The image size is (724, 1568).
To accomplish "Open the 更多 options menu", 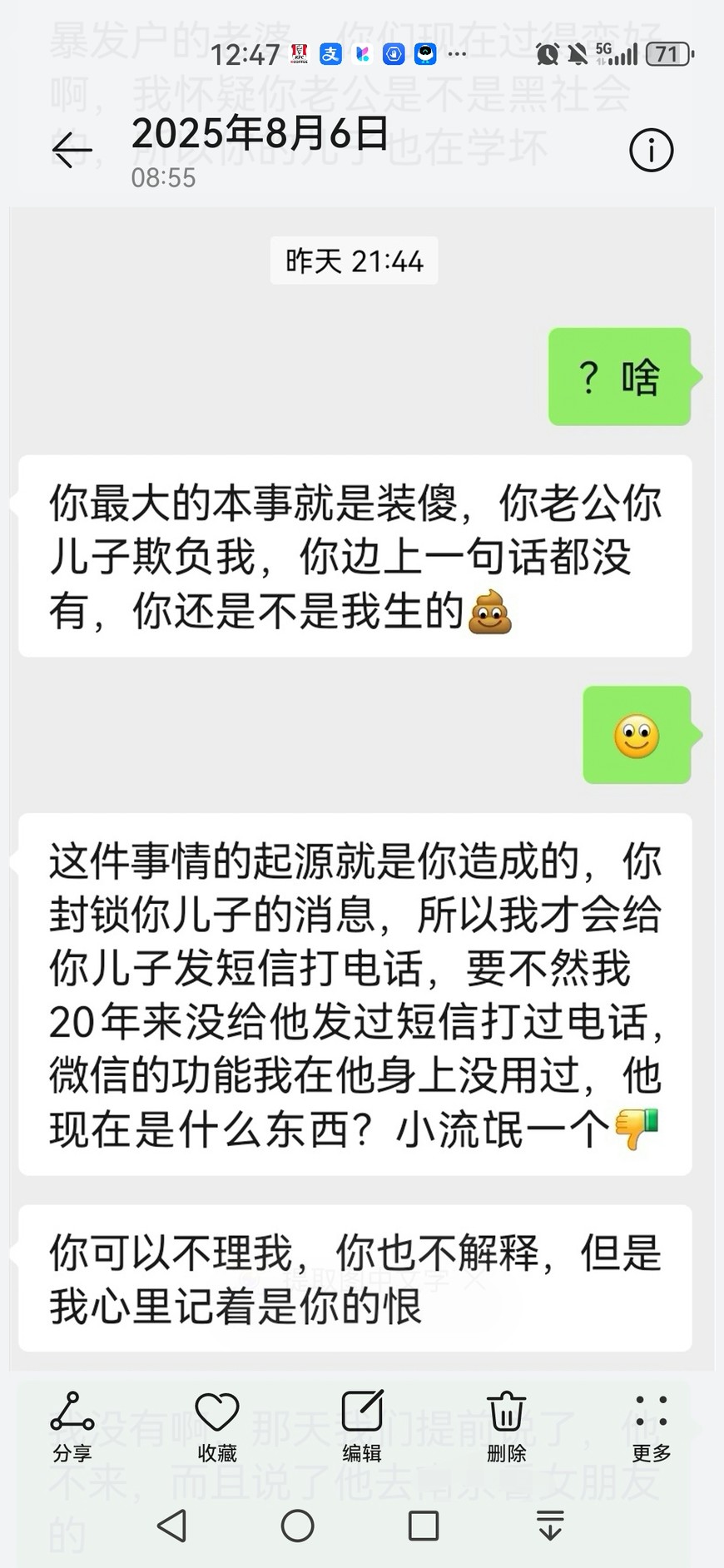I will click(651, 1427).
